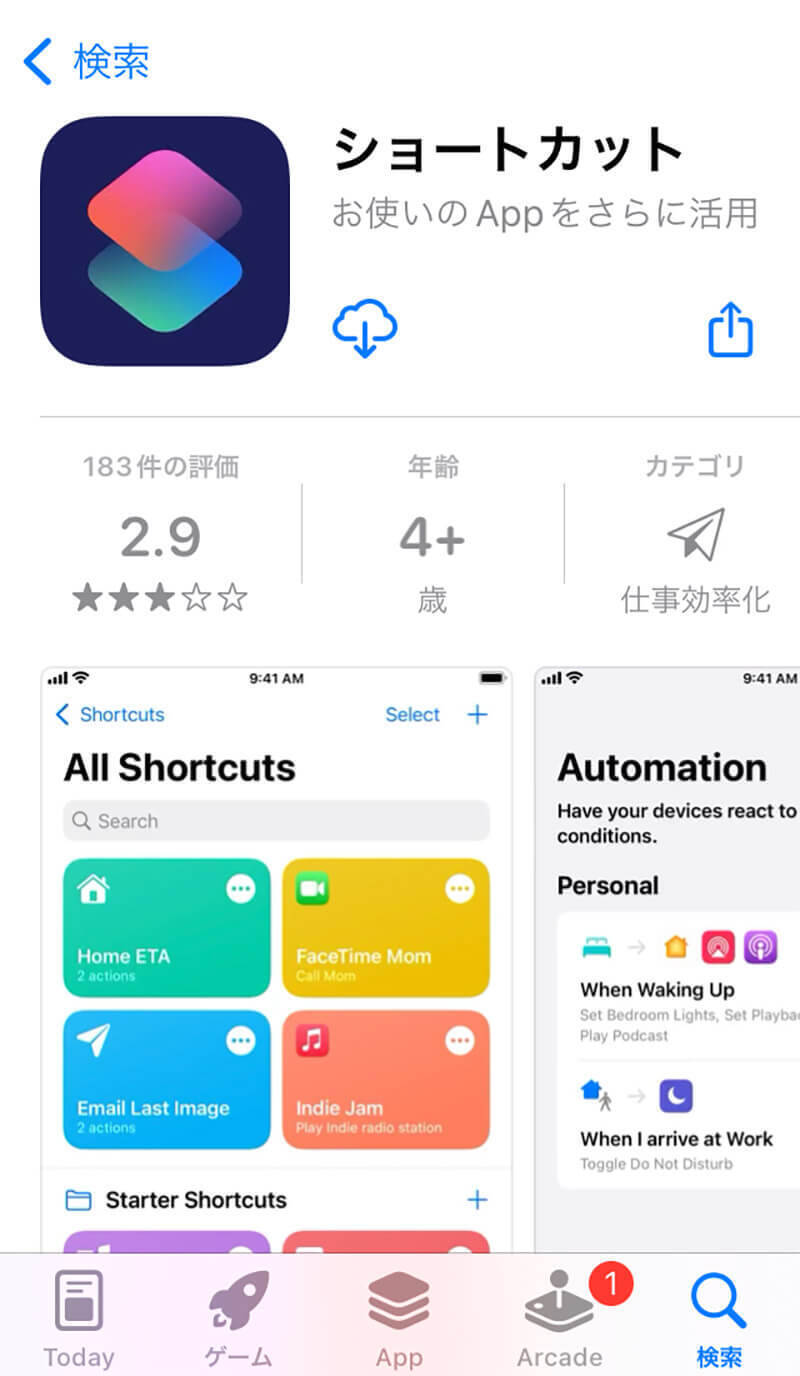Open the Automation preview screenshot
The height and width of the screenshot is (1376, 800).
[x=667, y=950]
